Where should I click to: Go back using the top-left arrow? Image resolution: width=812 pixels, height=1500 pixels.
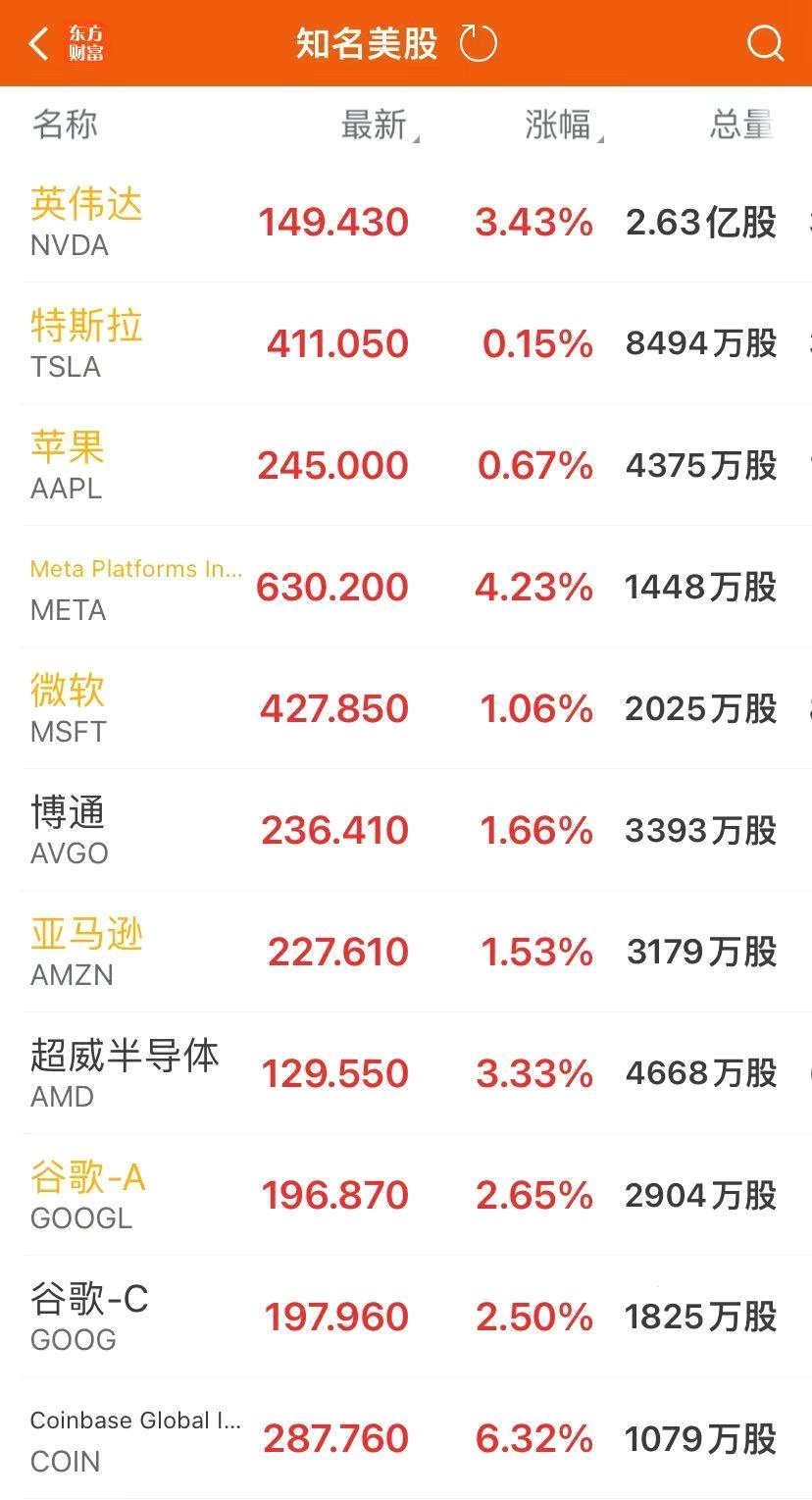click(x=39, y=44)
